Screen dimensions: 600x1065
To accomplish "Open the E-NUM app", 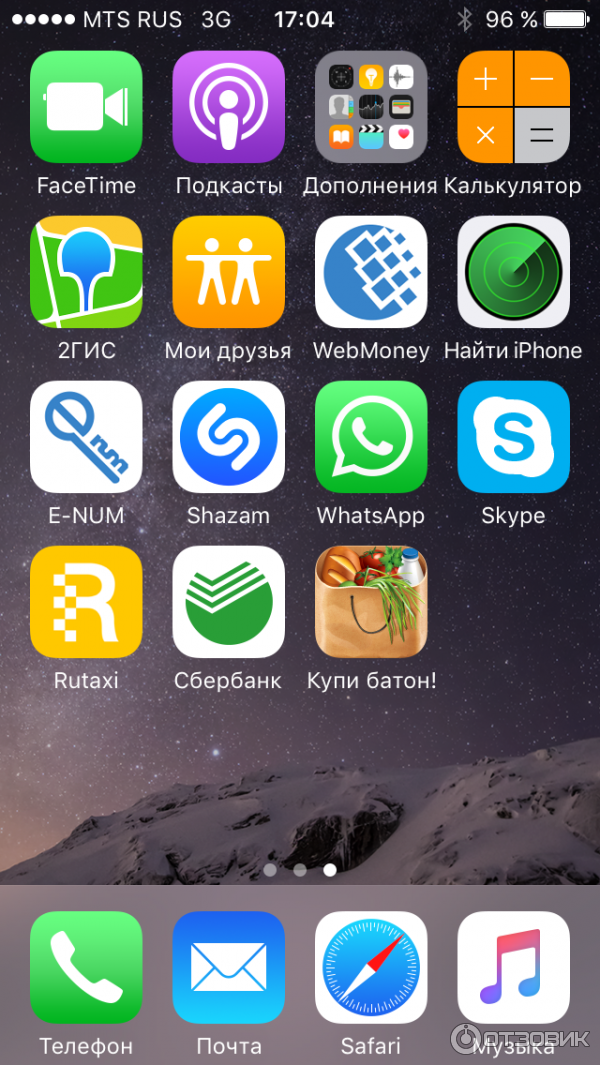I will click(86, 437).
